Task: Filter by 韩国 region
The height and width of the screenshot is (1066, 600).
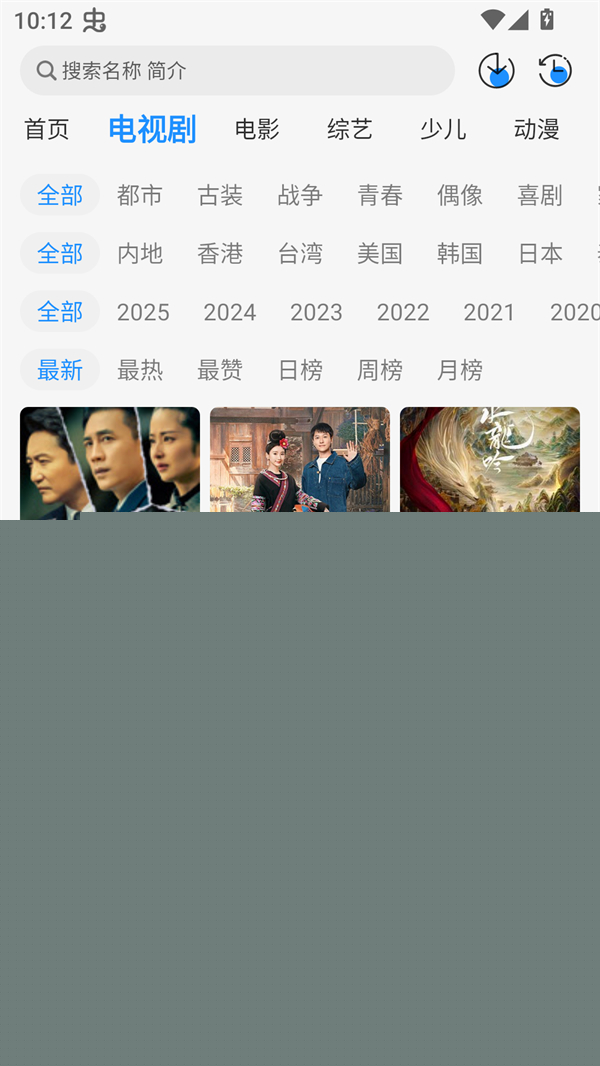Action: pos(460,254)
